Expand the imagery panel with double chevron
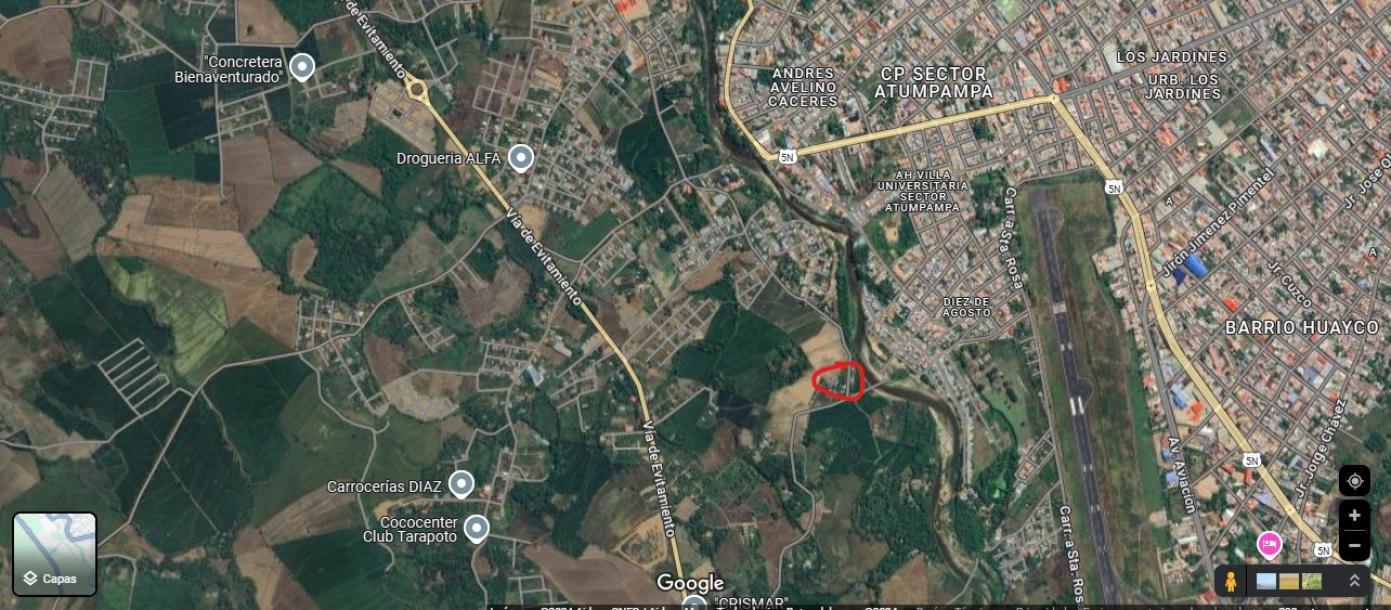The image size is (1391, 610). click(1354, 581)
